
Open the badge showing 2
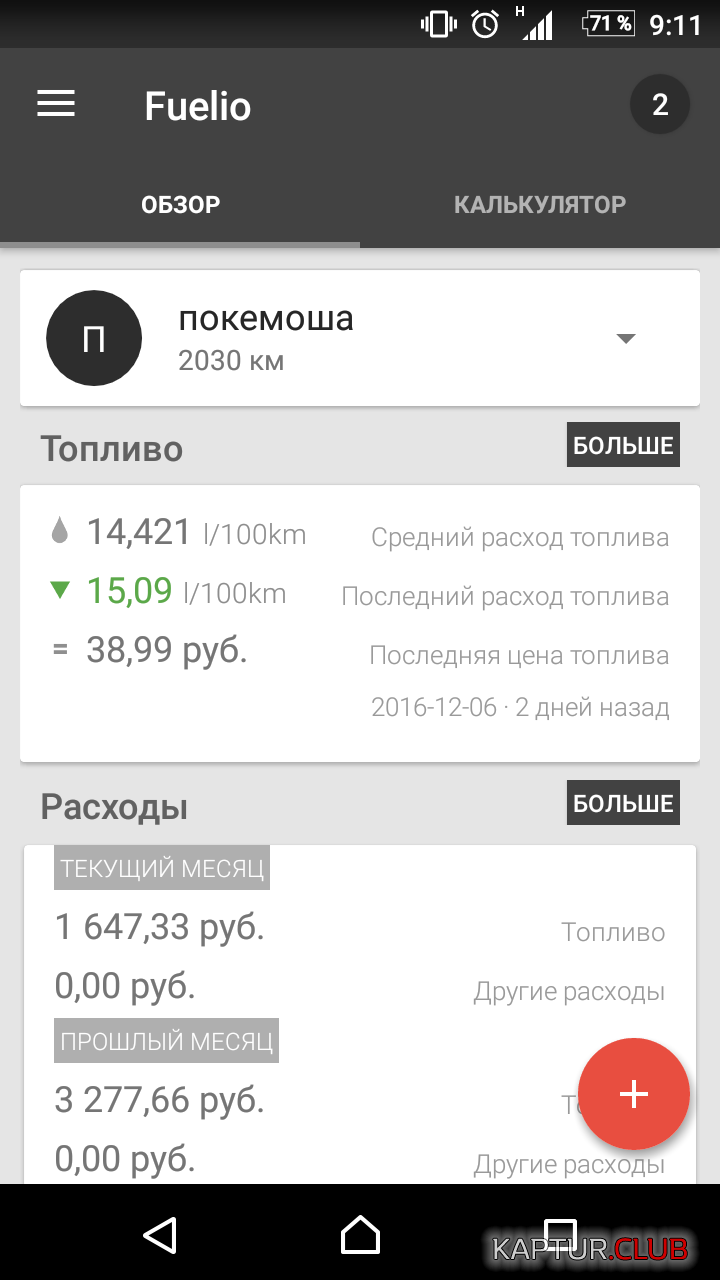[659, 104]
